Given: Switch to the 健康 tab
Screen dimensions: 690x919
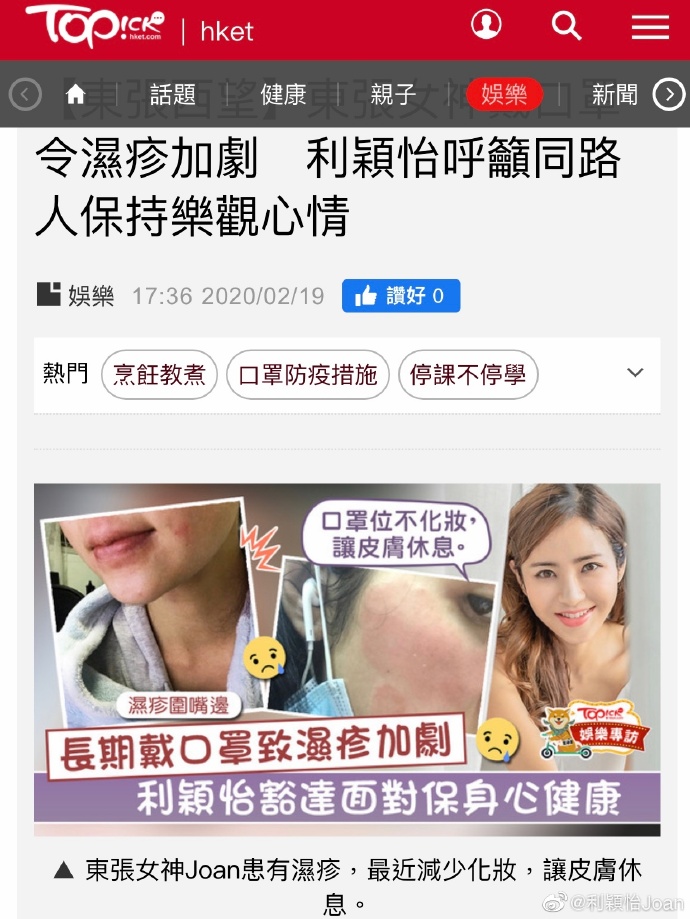Looking at the screenshot, I should [x=283, y=95].
